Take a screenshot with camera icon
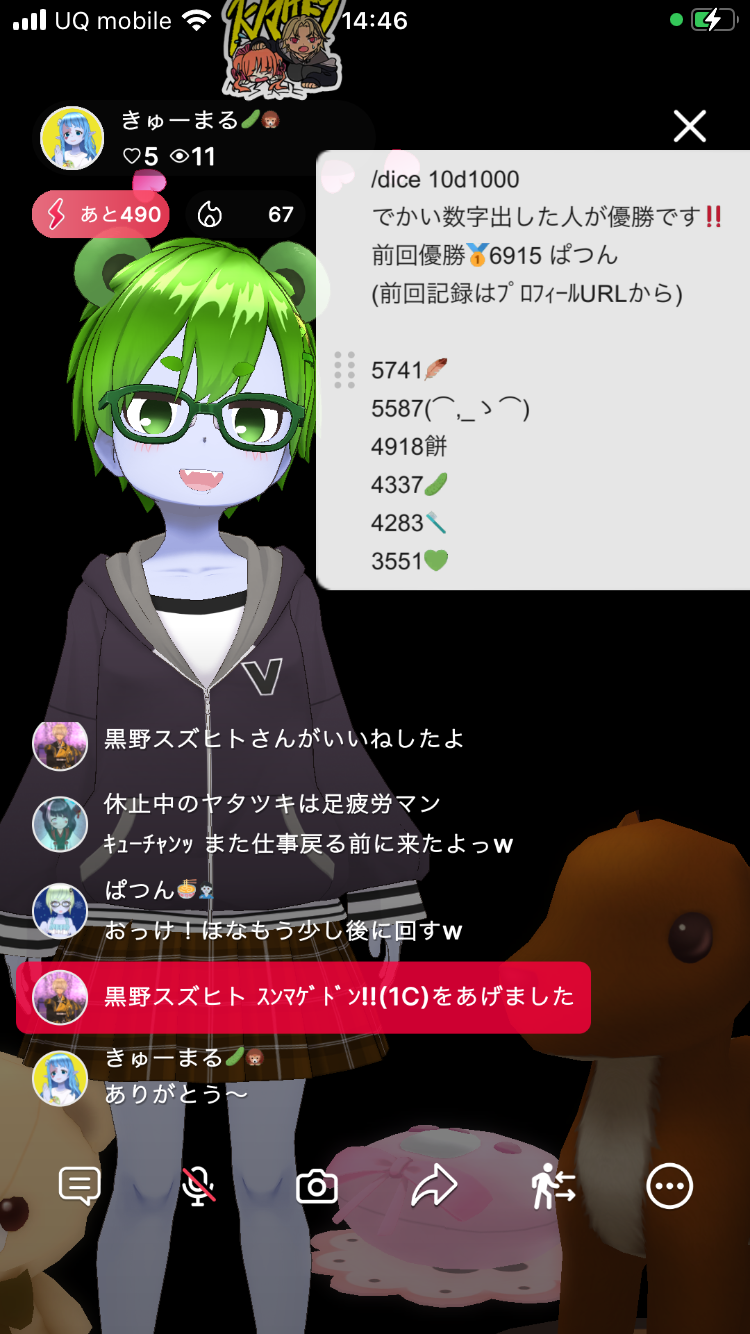Image resolution: width=750 pixels, height=1334 pixels. click(x=317, y=1187)
